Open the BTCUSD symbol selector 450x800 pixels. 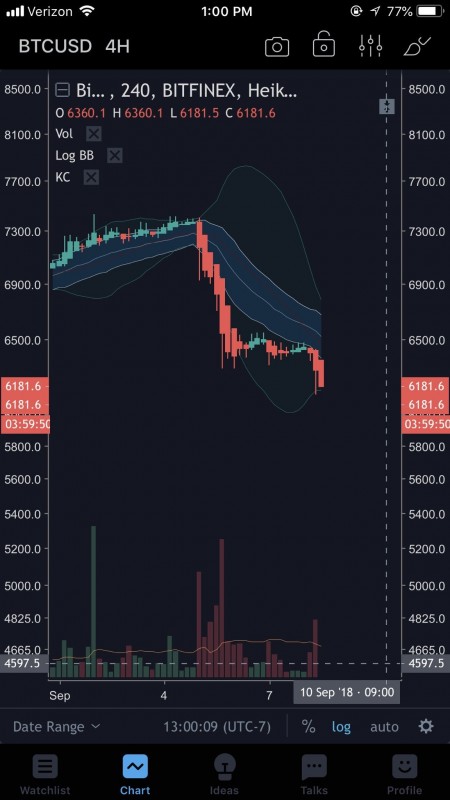[x=55, y=46]
